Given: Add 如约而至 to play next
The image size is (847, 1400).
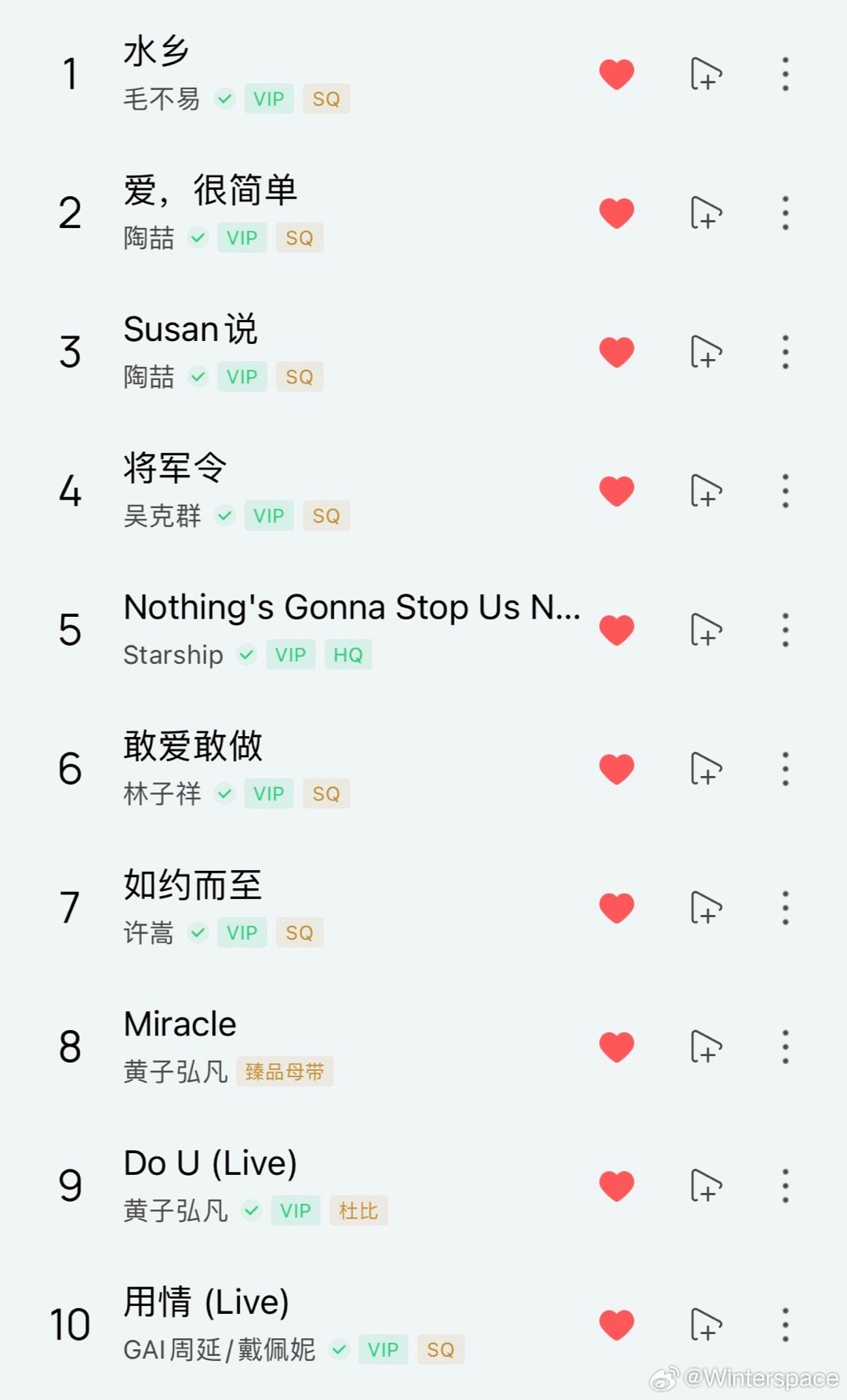Looking at the screenshot, I should point(706,908).
